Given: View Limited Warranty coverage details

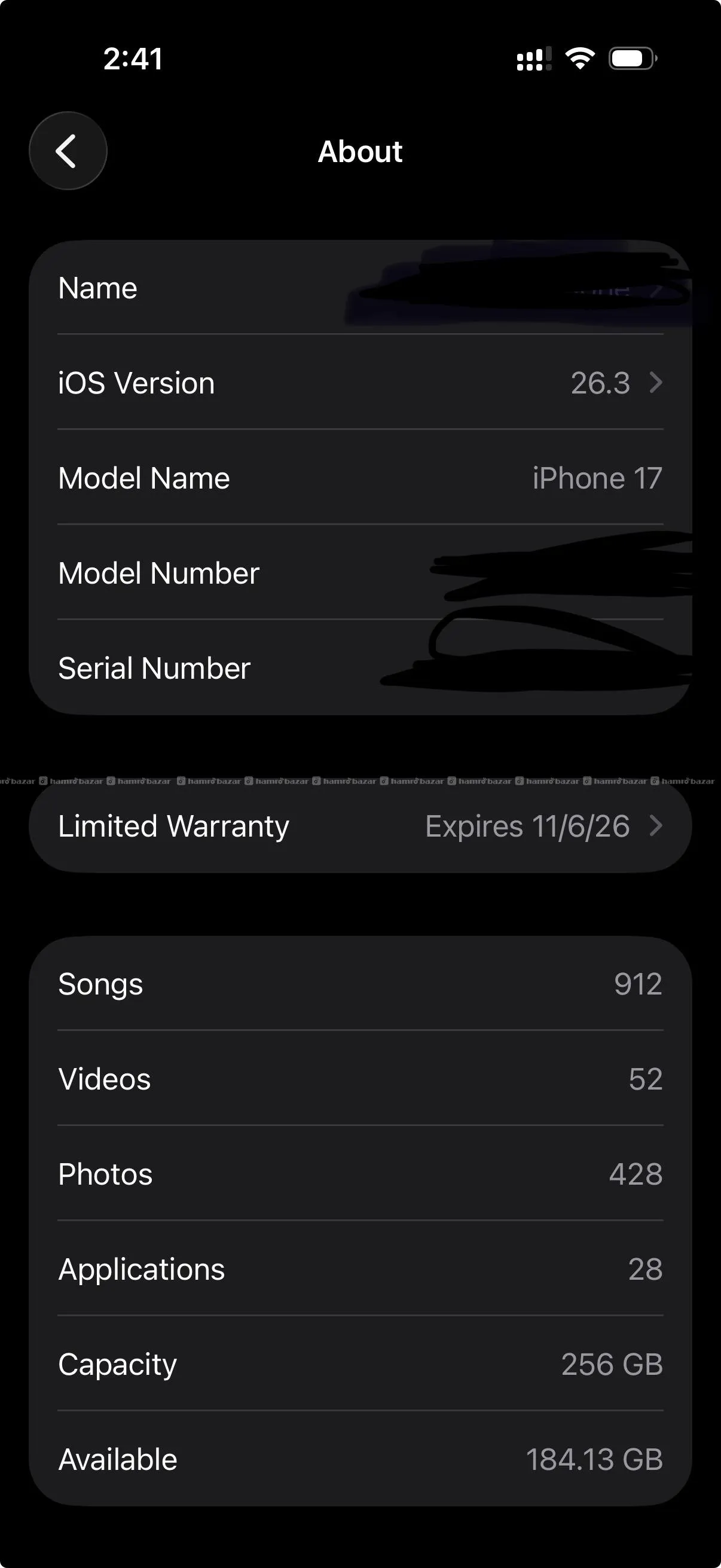Looking at the screenshot, I should tap(360, 826).
